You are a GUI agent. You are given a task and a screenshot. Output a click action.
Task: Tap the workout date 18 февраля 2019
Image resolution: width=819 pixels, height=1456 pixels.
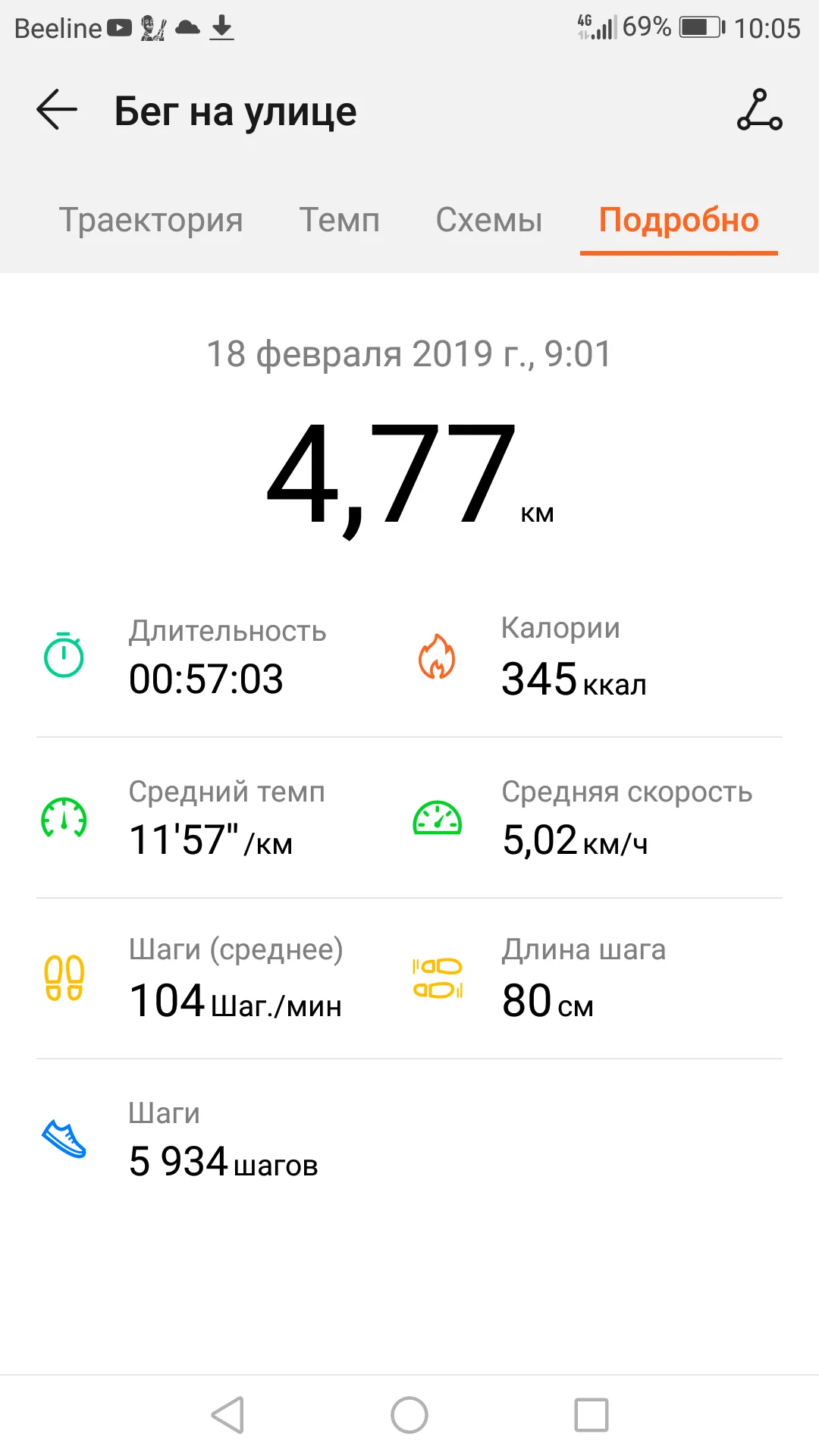409,353
